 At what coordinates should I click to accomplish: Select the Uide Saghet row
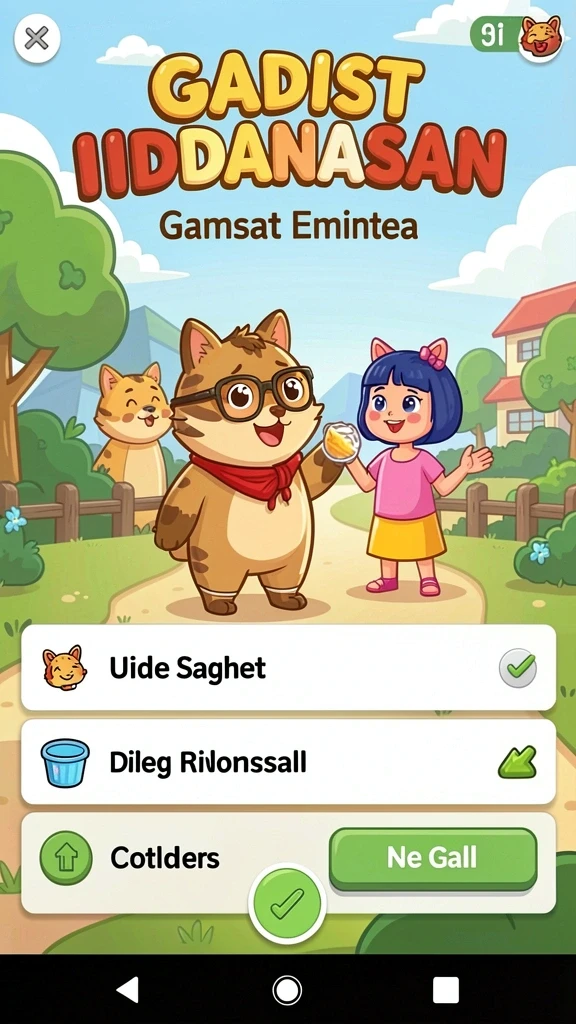tap(288, 667)
